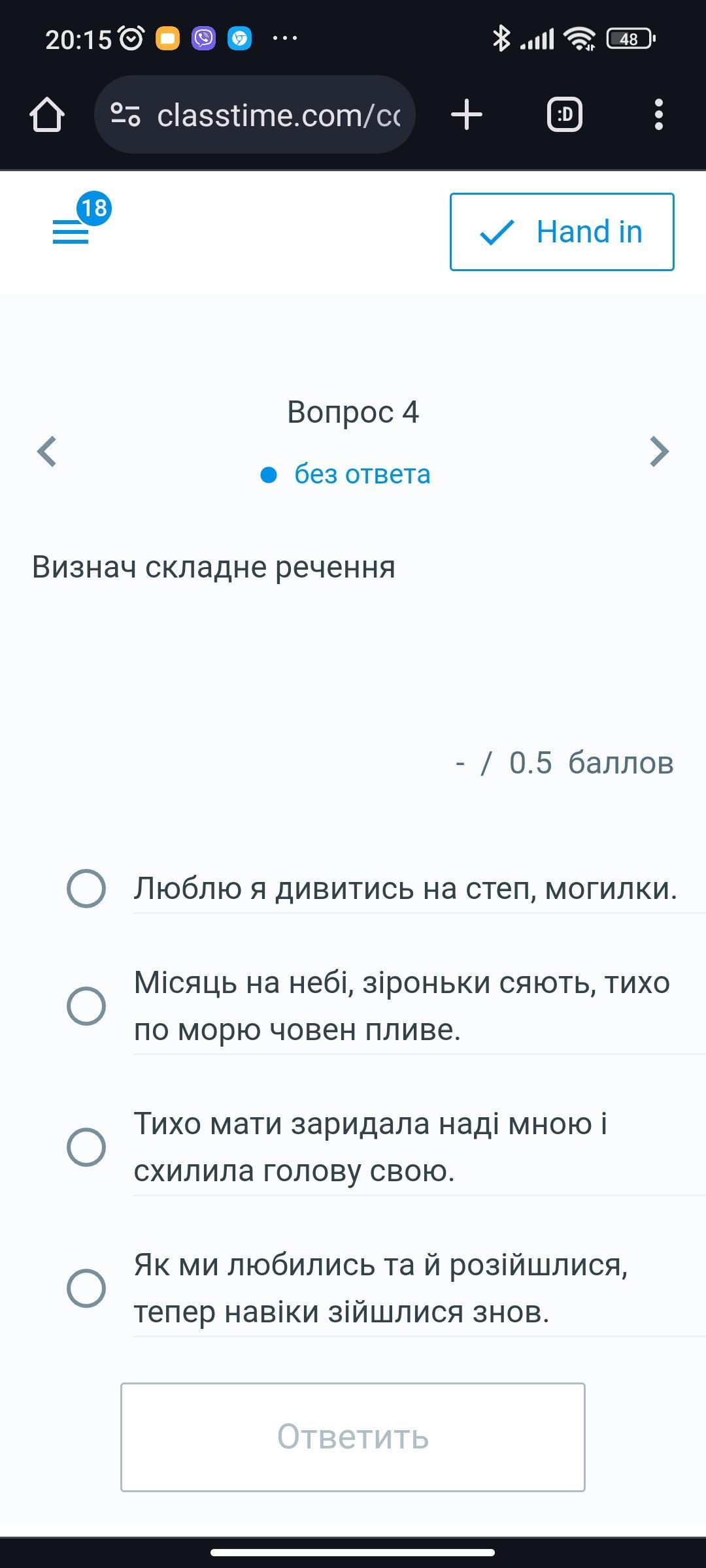Go to the next question
The image size is (706, 1568).
pyautogui.click(x=659, y=451)
